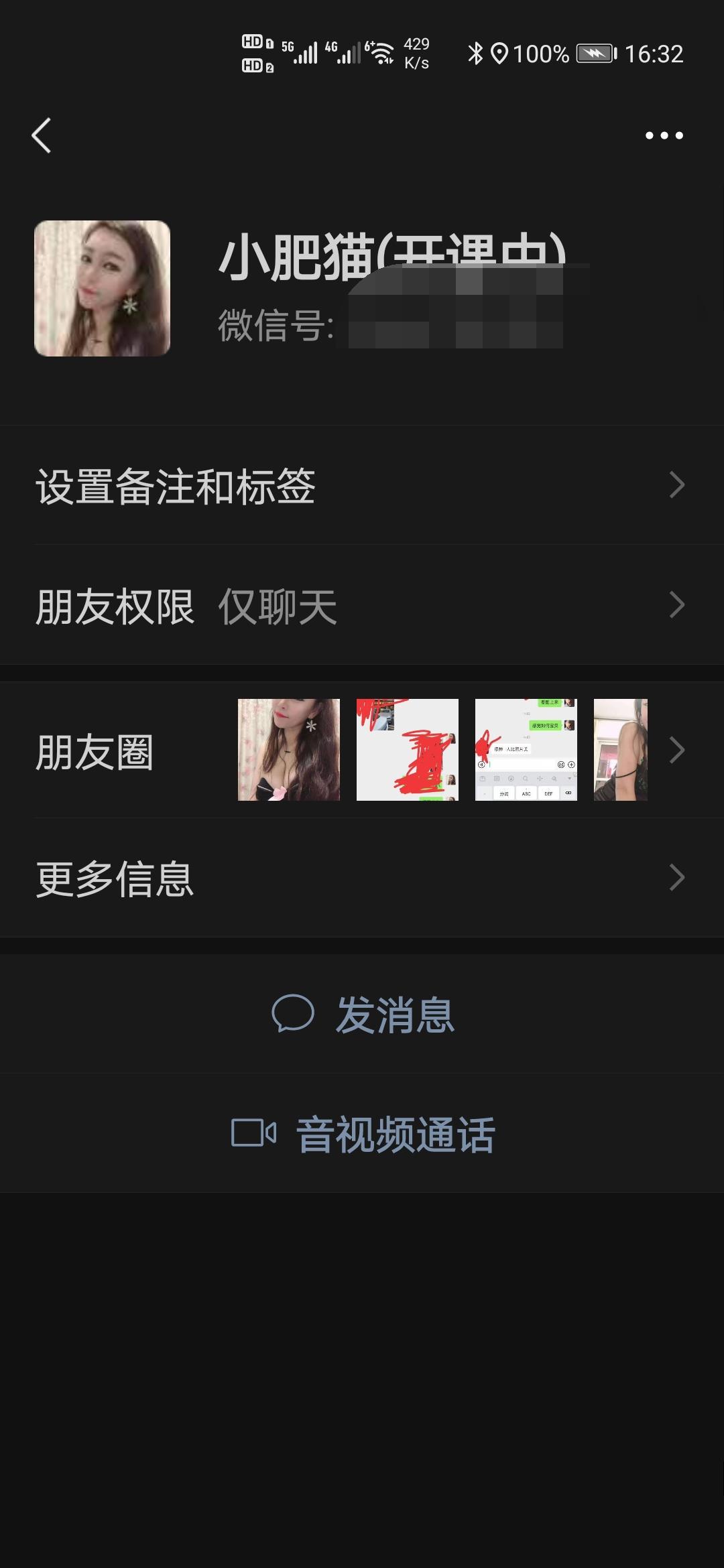Open the three-dot more options menu
Screen dimensions: 724x1568
(x=664, y=135)
